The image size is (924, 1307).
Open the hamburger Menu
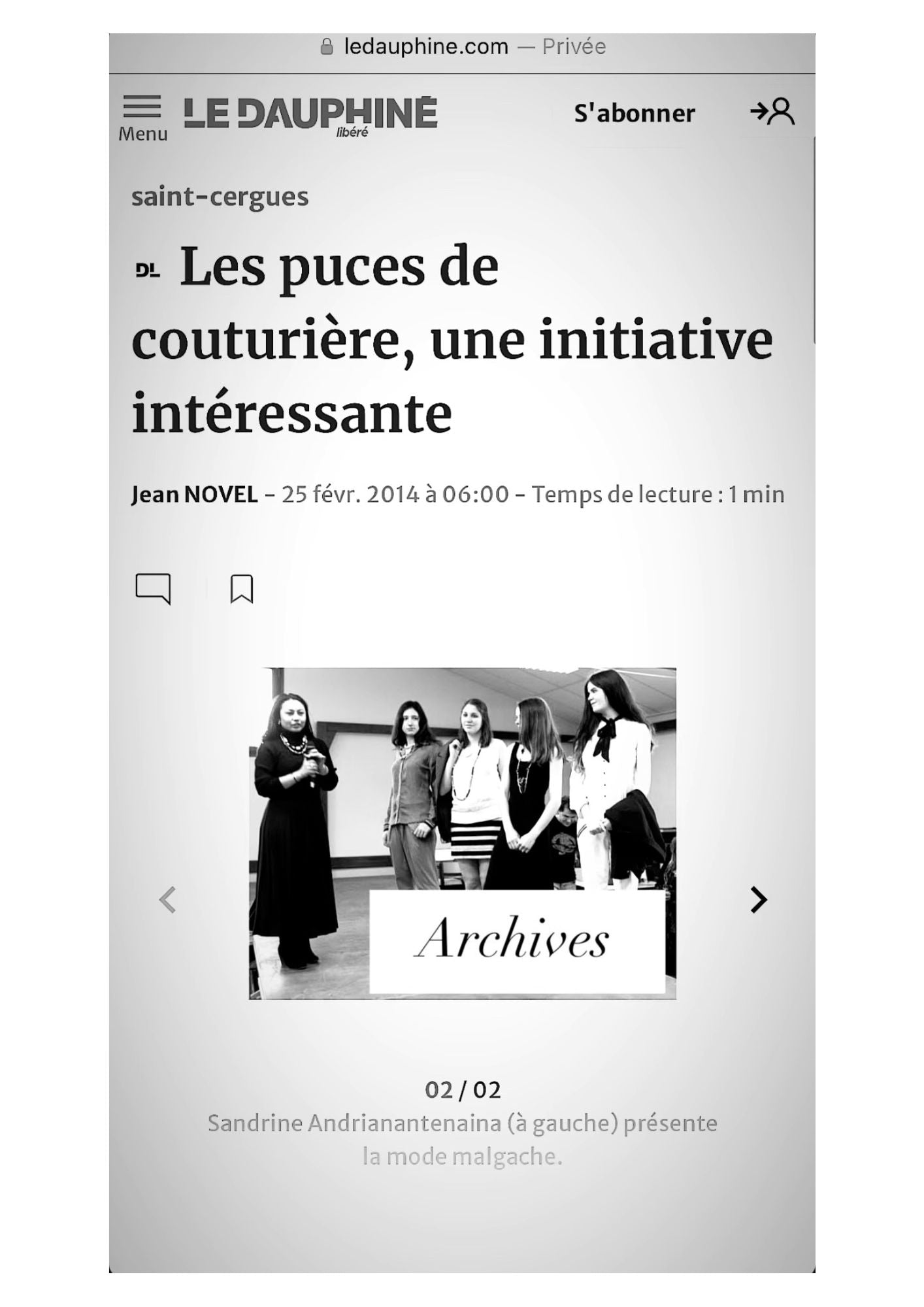(142, 116)
